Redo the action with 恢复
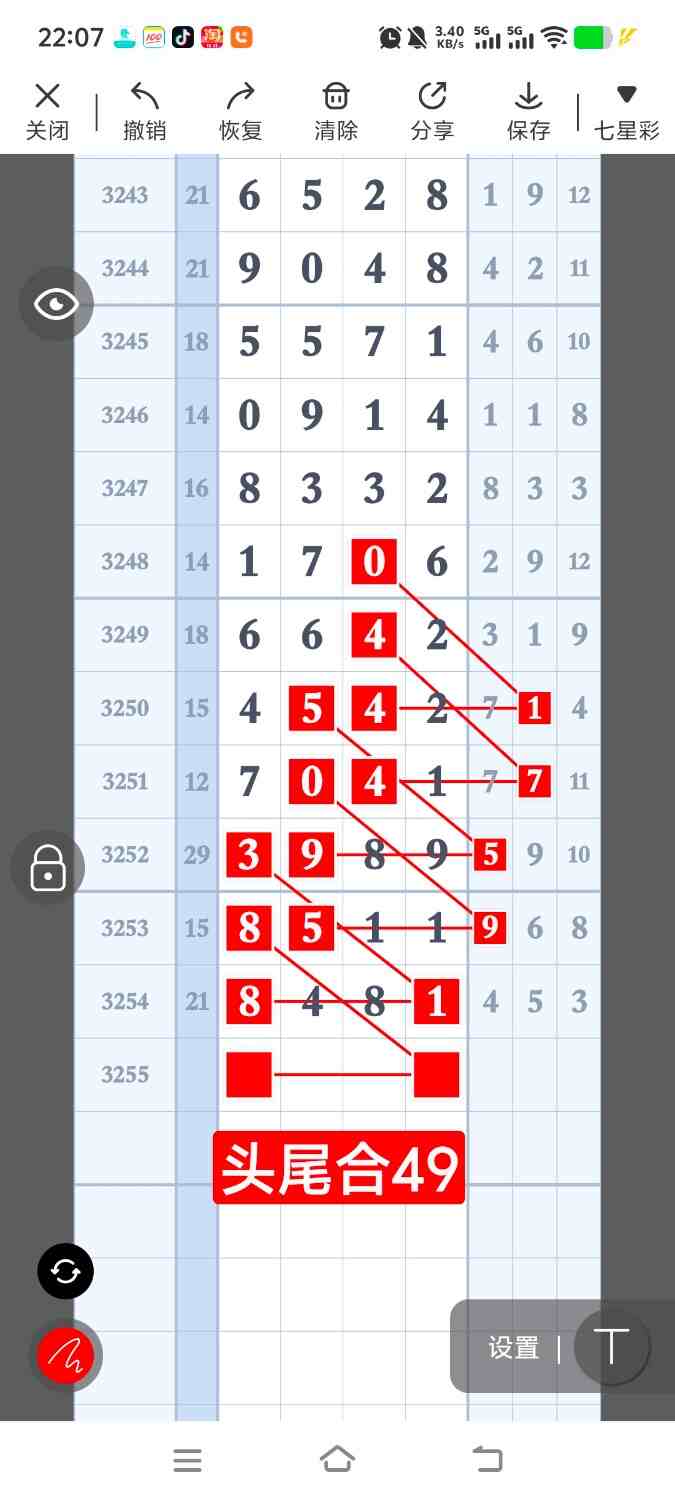 [x=240, y=111]
